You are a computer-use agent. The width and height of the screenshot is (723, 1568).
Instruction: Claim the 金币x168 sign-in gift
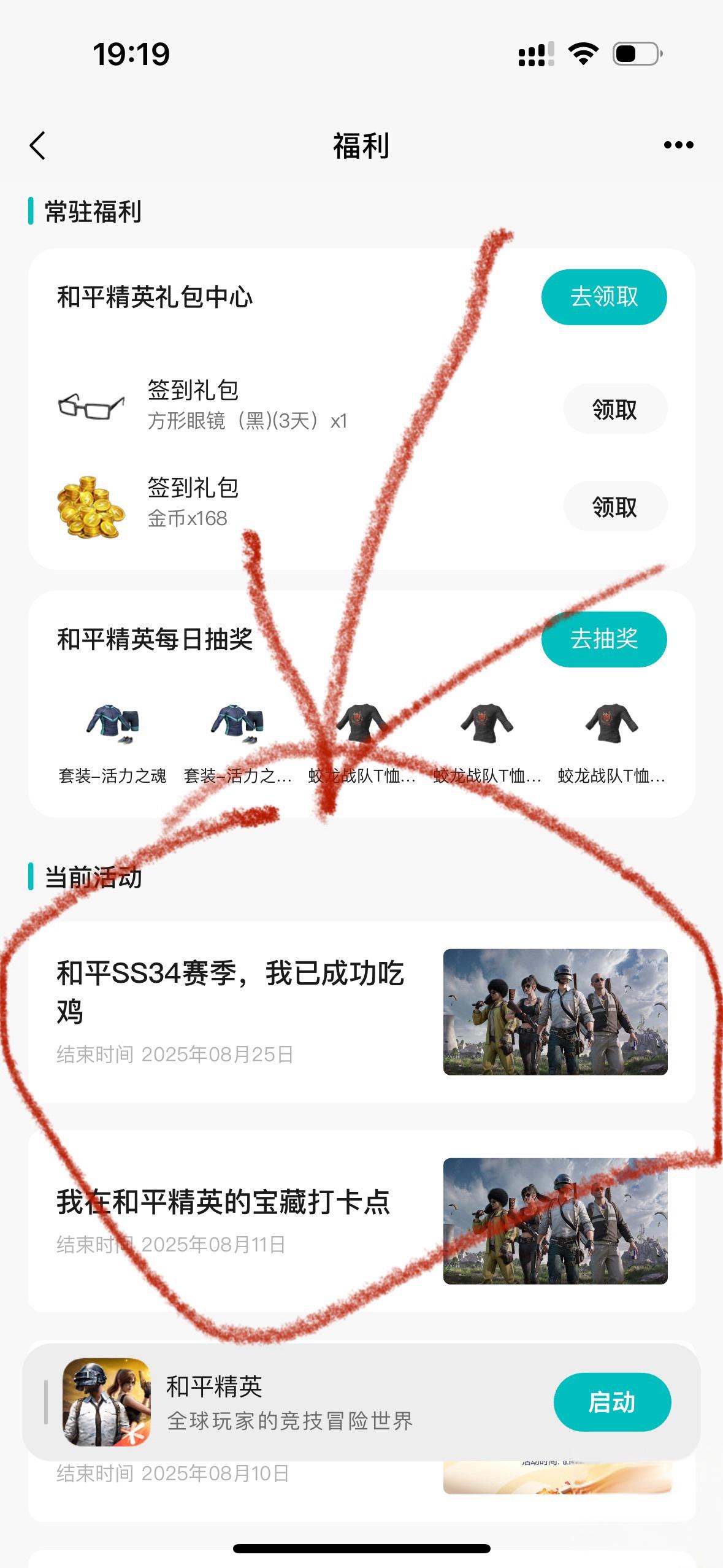(614, 507)
